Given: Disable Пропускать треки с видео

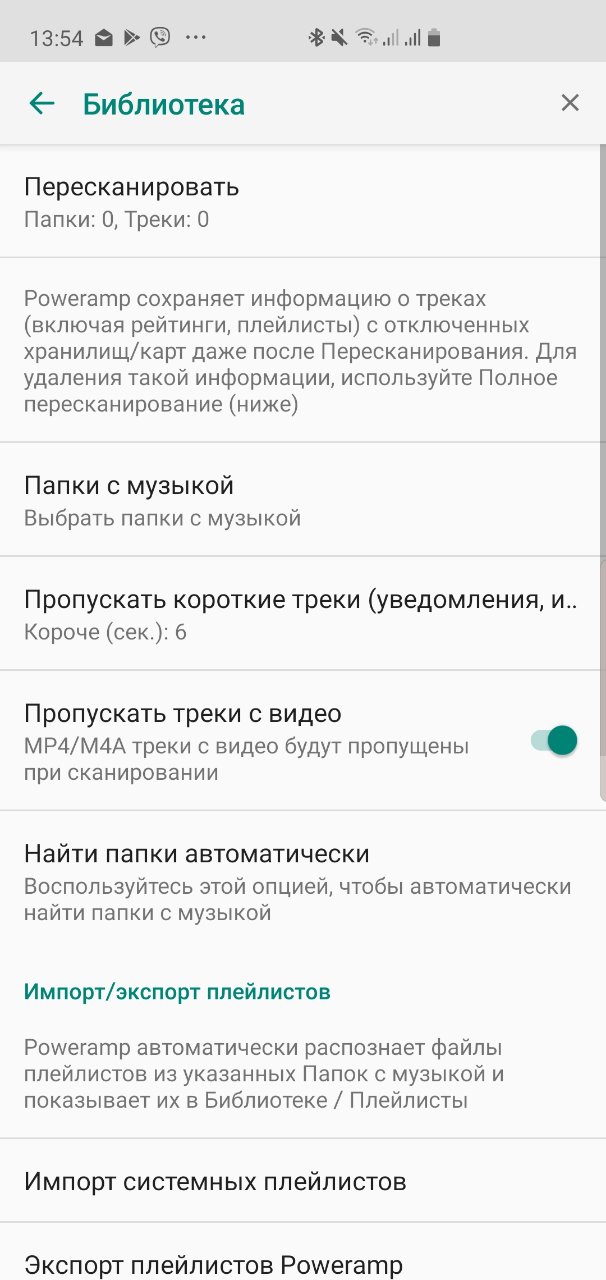Looking at the screenshot, I should [554, 741].
